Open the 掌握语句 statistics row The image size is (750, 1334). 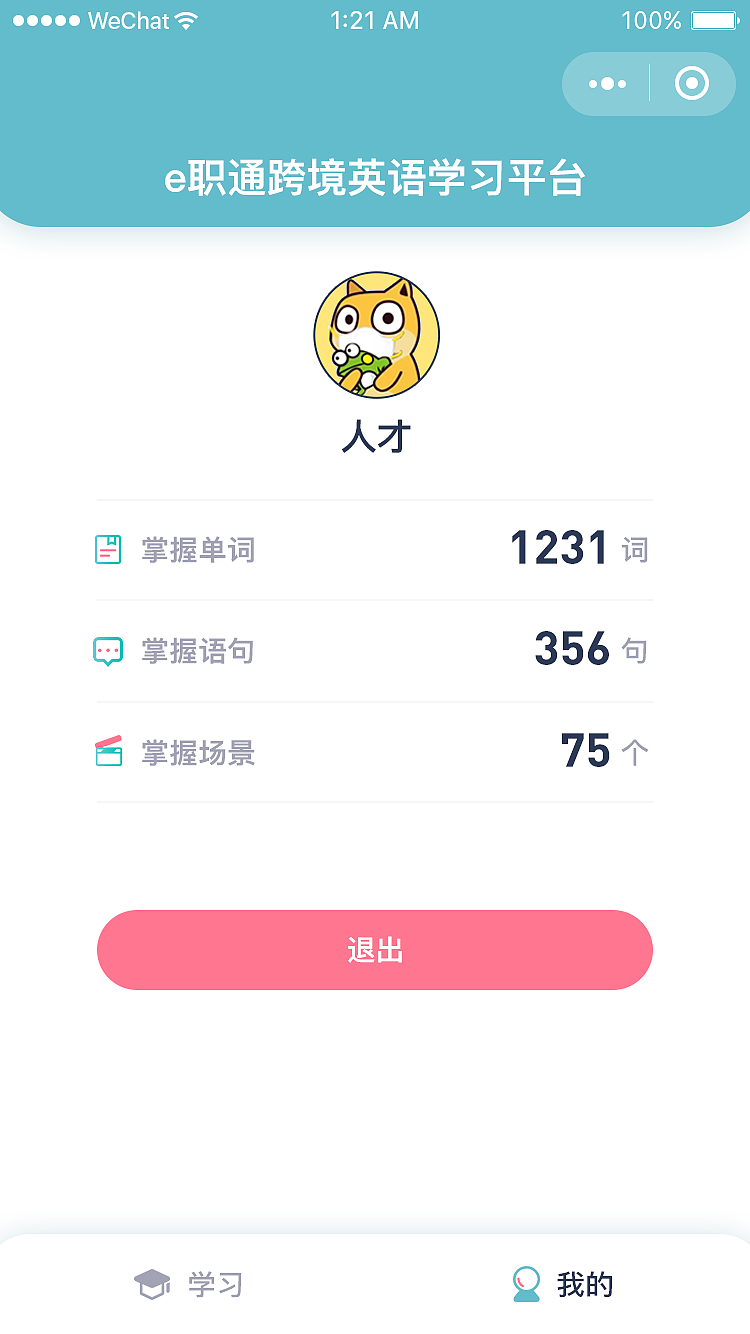pos(375,650)
